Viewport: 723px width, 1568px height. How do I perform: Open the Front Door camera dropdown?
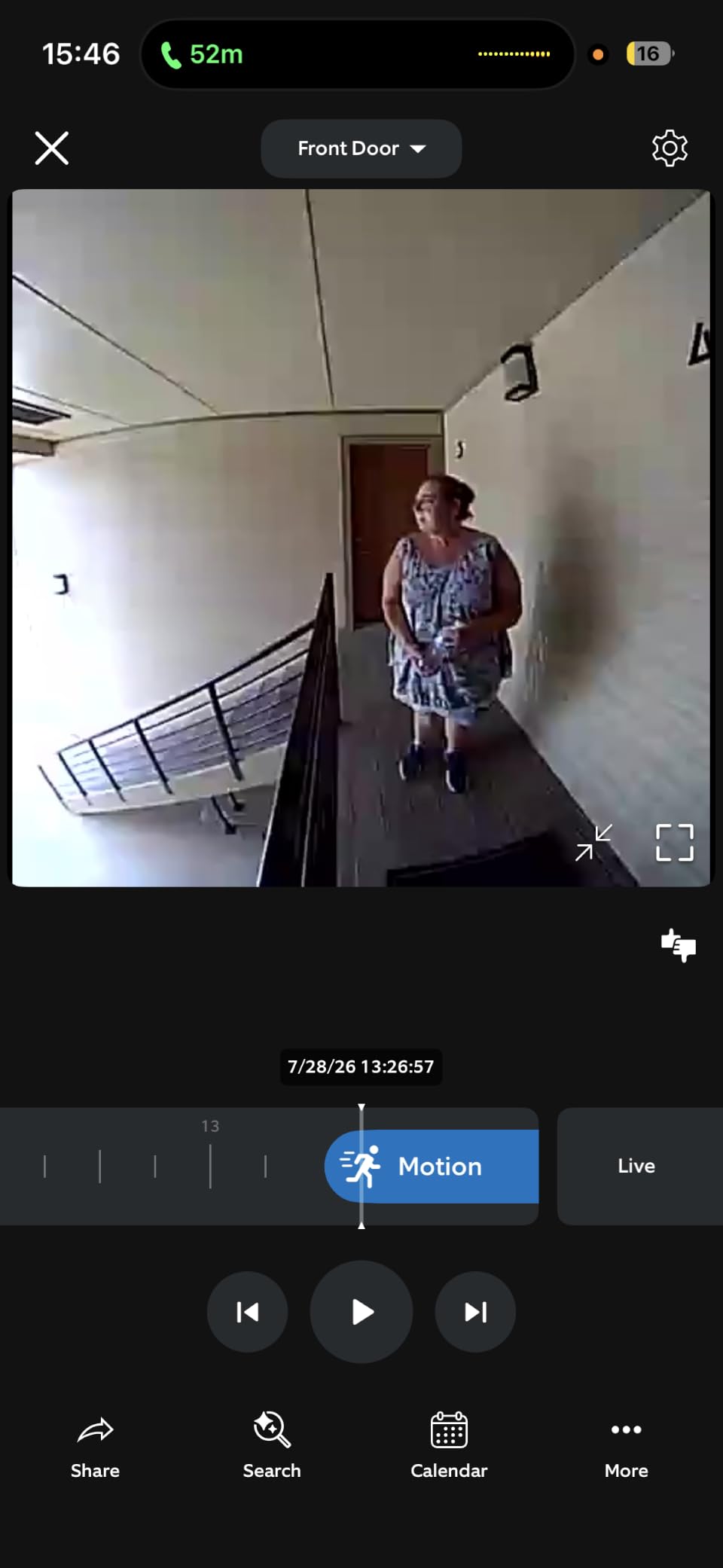[361, 148]
